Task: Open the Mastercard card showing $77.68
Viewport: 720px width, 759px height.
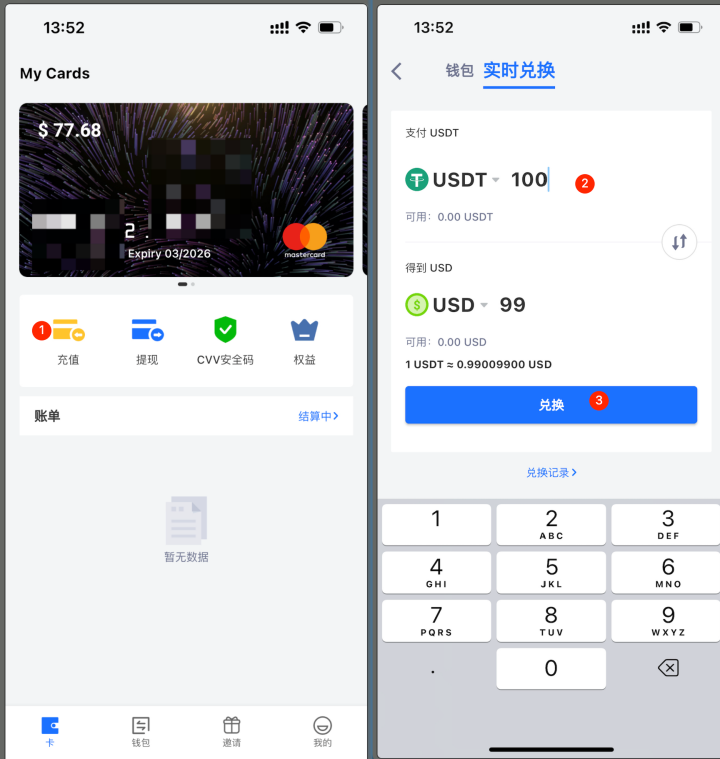Action: pyautogui.click(x=186, y=190)
